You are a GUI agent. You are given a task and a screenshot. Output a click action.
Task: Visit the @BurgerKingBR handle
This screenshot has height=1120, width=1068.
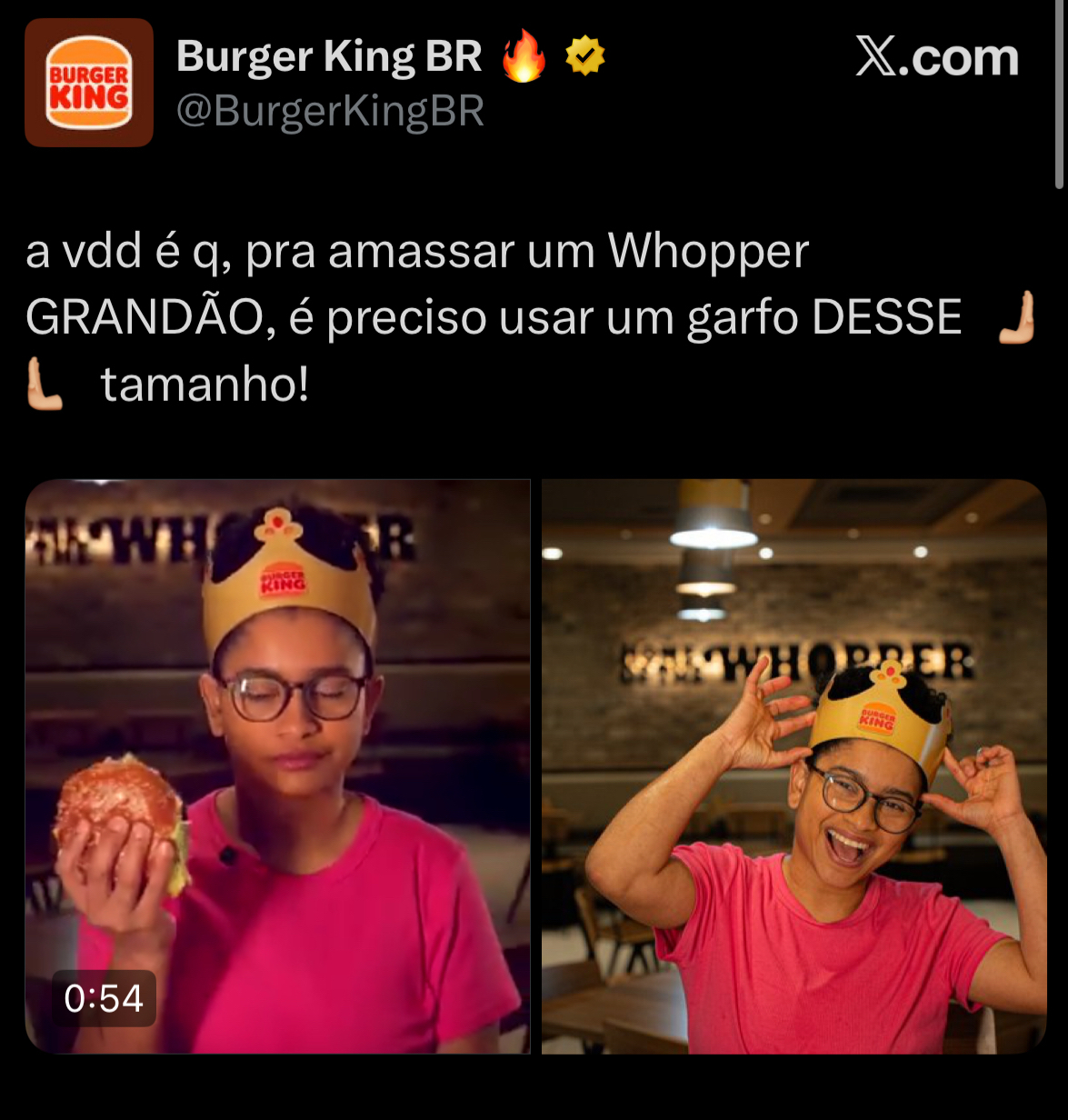[x=330, y=112]
